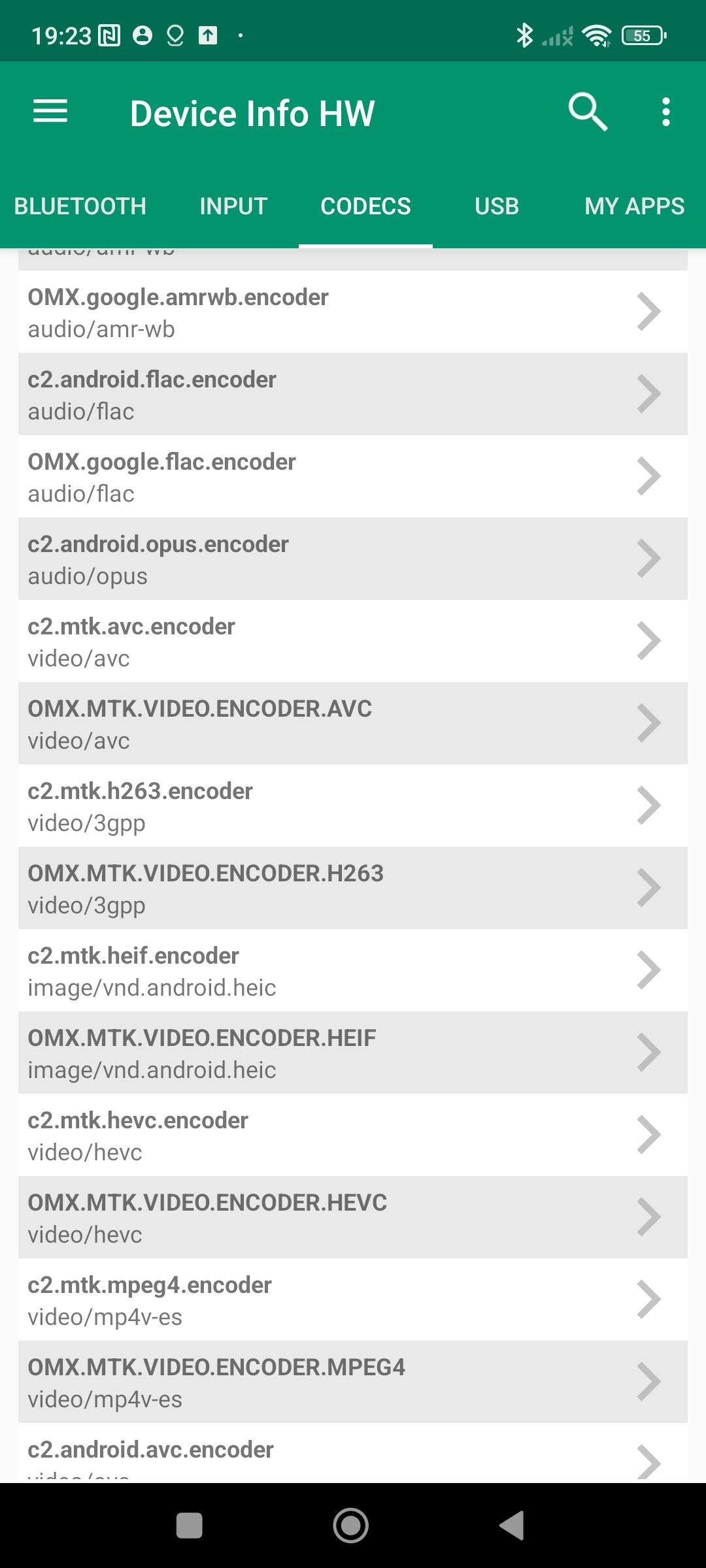The image size is (706, 1568).
Task: Switch to the Bluetooth tab
Action: tap(80, 206)
